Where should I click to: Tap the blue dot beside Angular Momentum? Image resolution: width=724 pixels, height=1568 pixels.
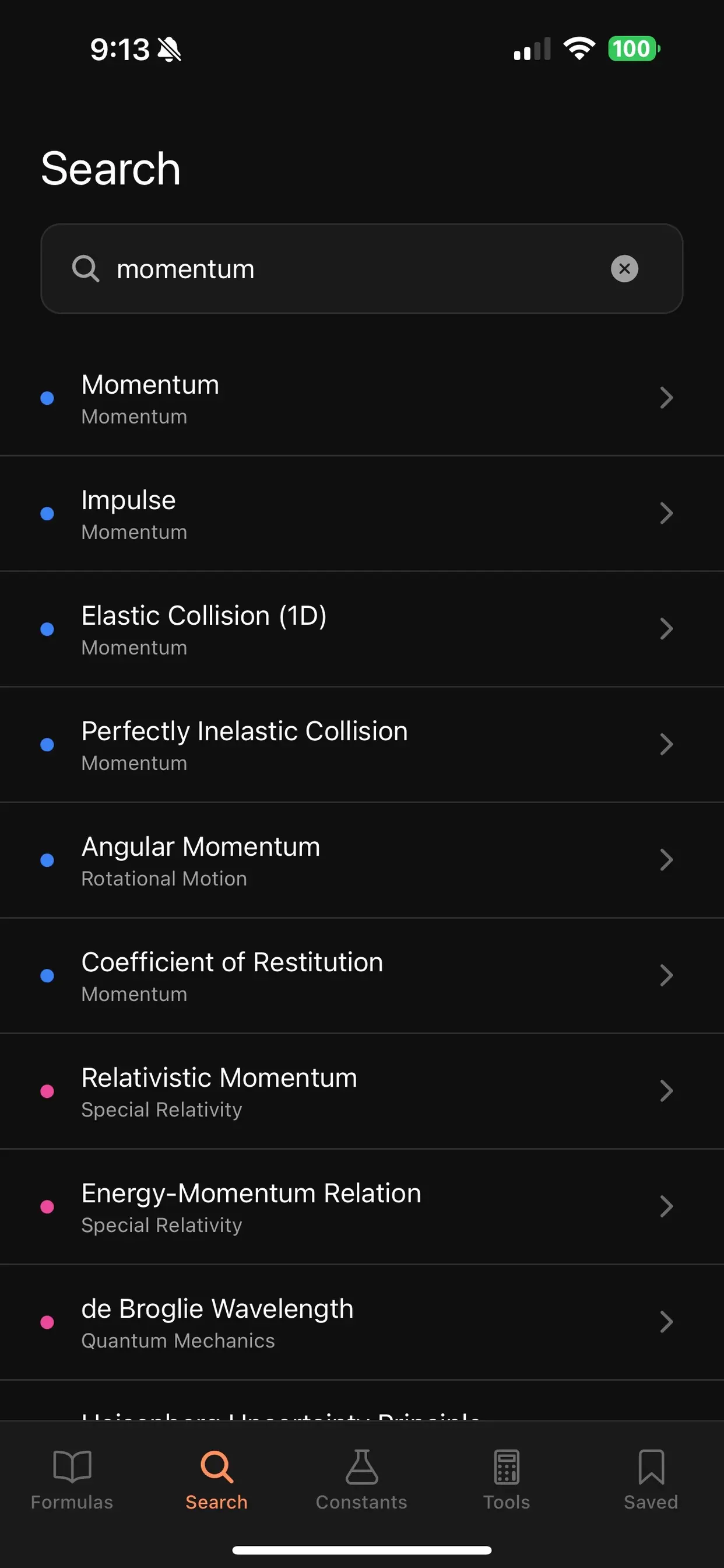click(47, 860)
